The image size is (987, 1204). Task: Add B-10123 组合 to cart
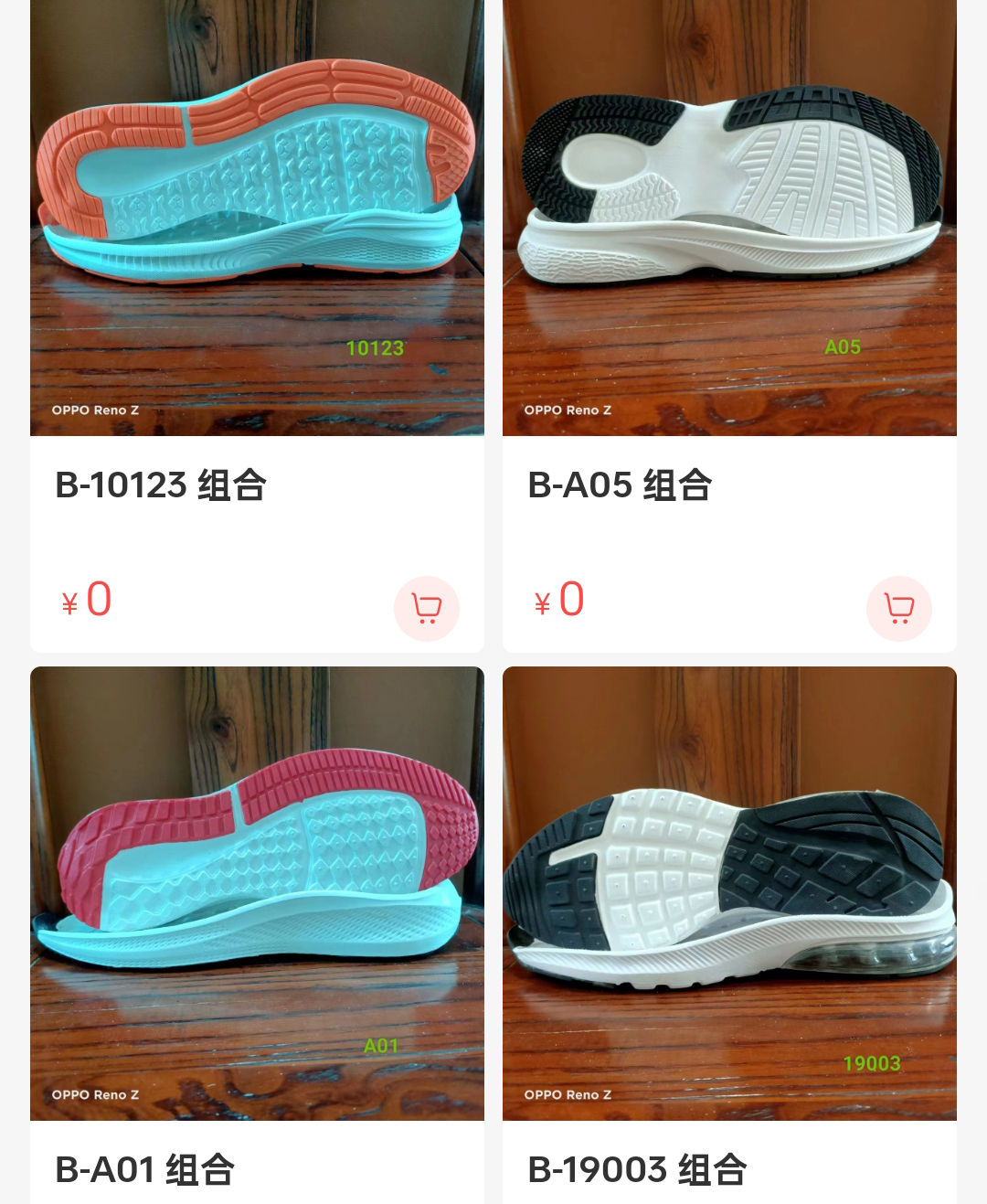[x=427, y=608]
